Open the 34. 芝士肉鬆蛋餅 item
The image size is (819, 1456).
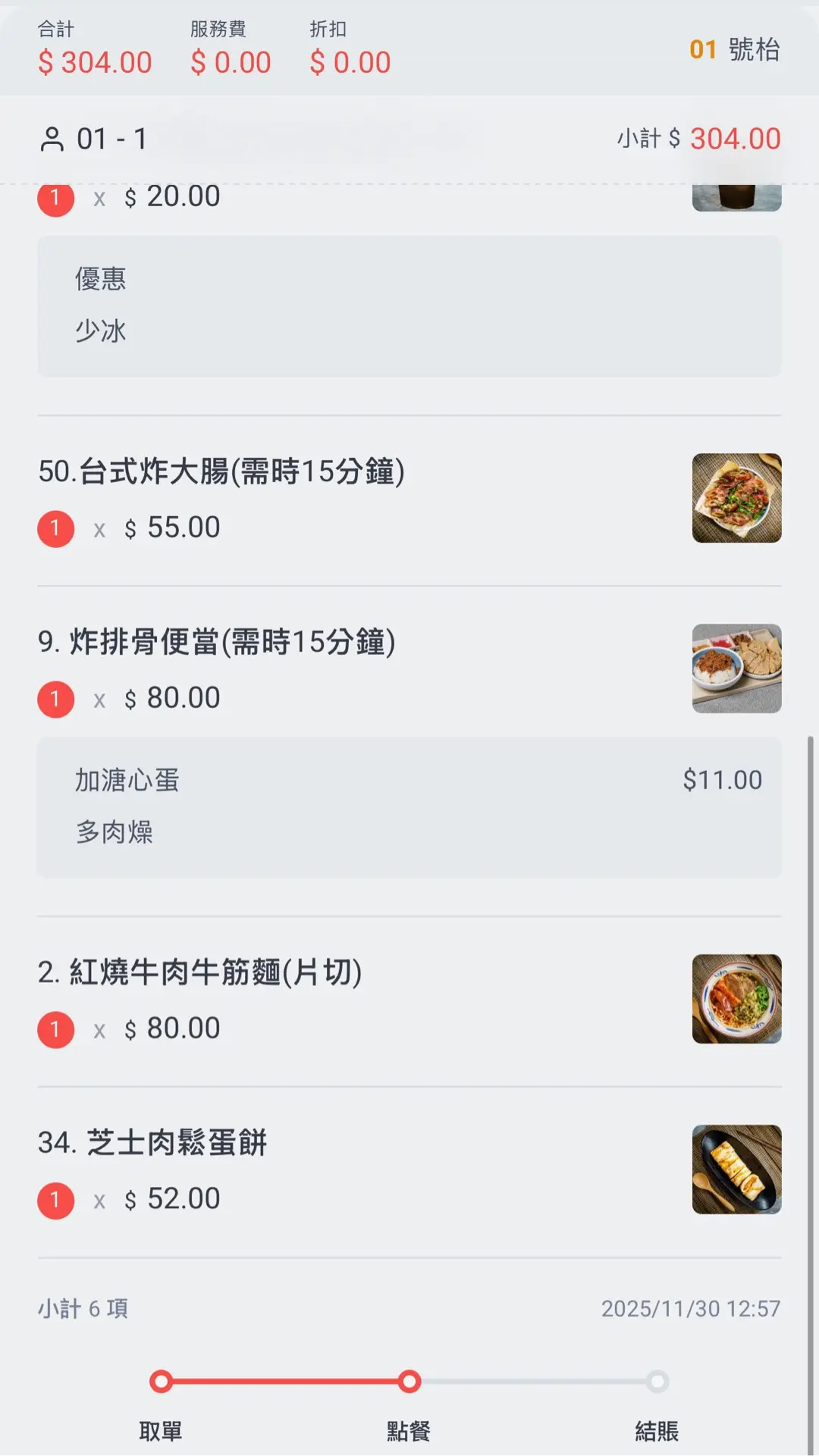tap(152, 1143)
